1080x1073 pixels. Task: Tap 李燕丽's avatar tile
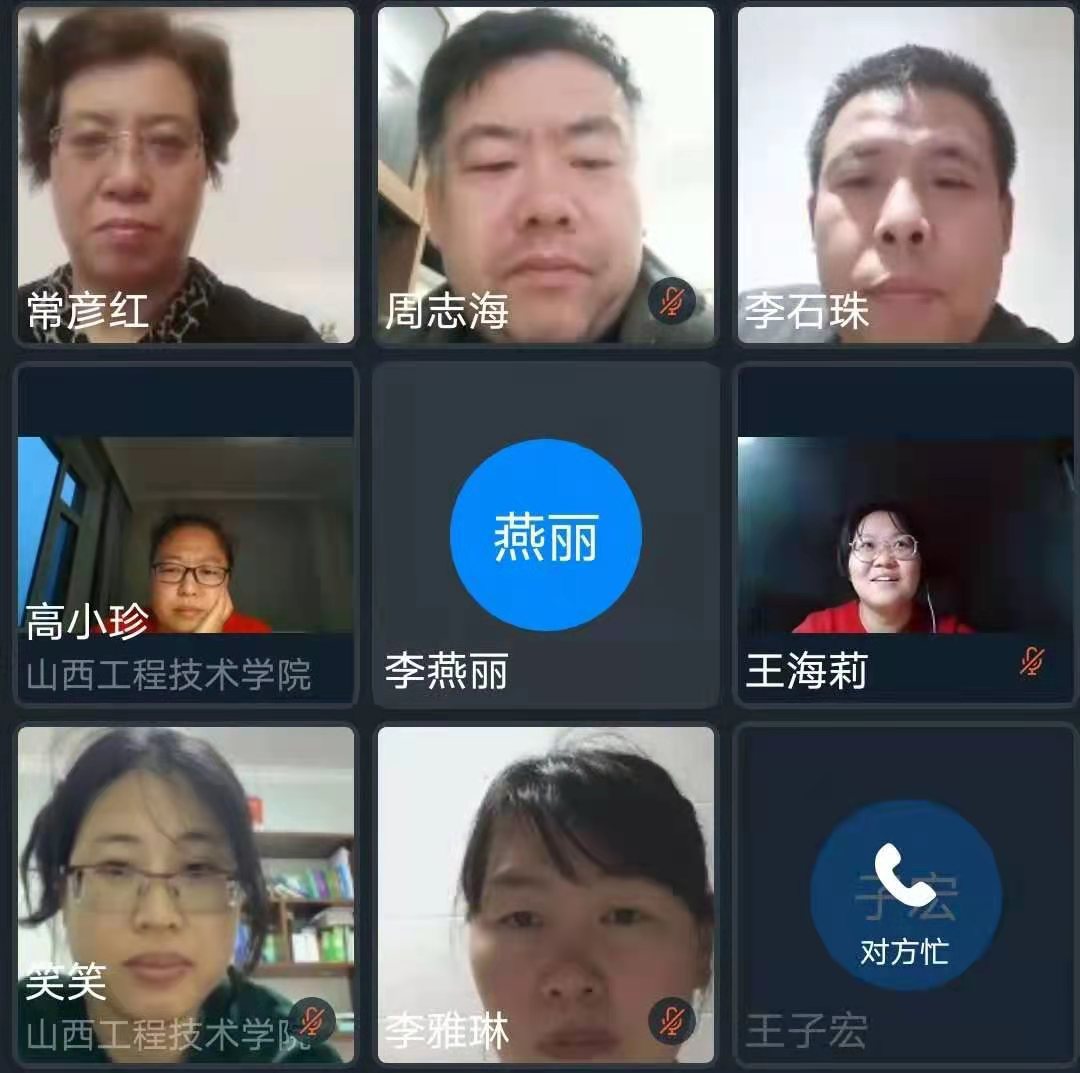click(x=546, y=535)
